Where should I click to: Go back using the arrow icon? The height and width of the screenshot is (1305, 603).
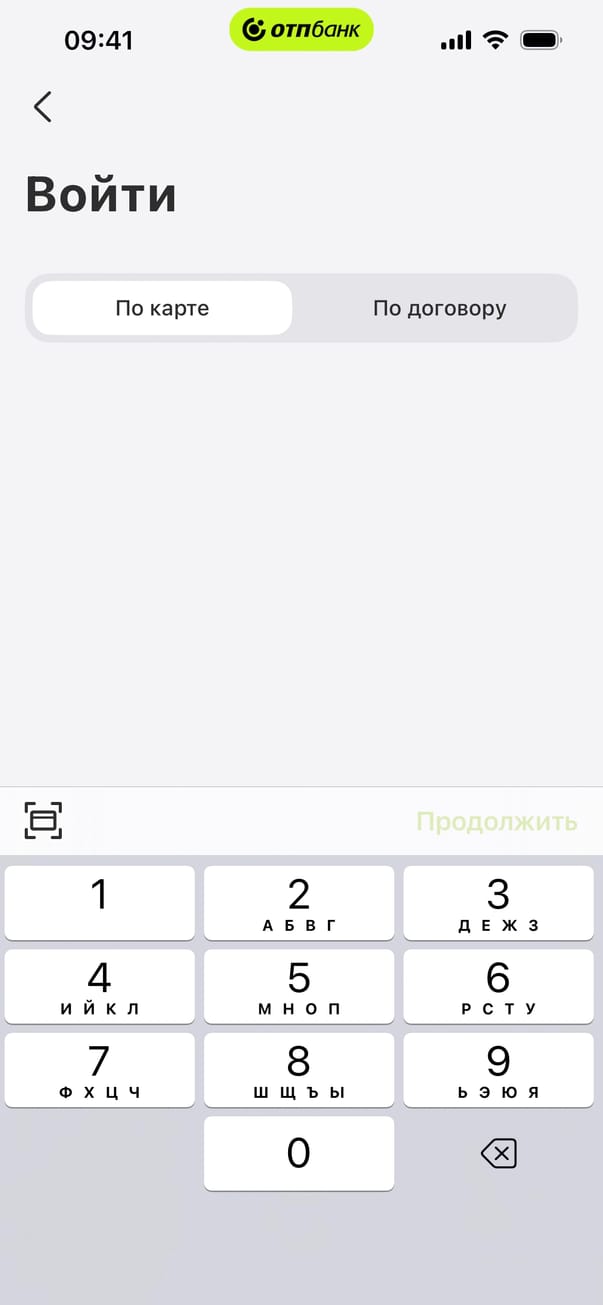coord(42,107)
